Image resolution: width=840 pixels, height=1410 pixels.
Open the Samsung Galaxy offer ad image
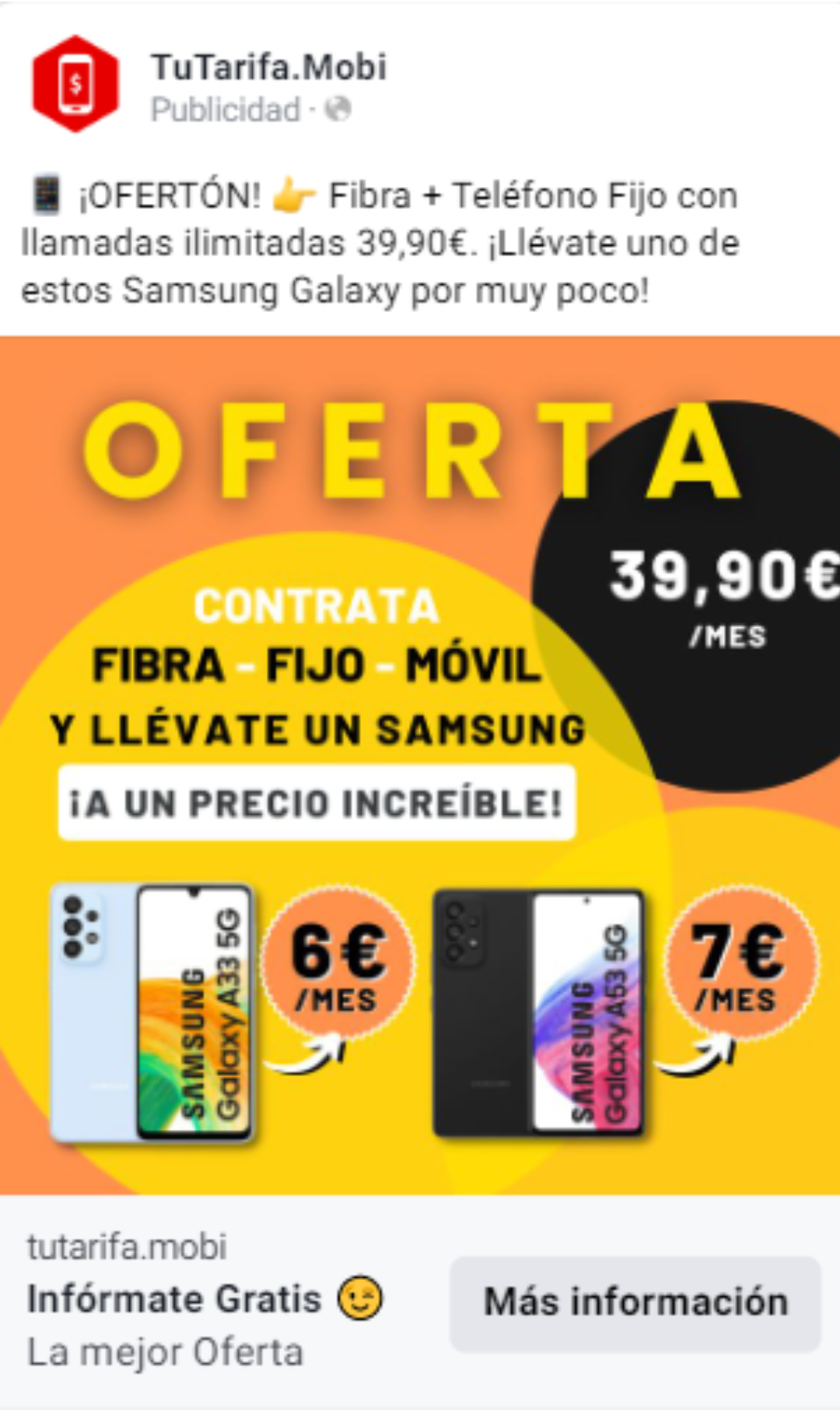coord(420,765)
